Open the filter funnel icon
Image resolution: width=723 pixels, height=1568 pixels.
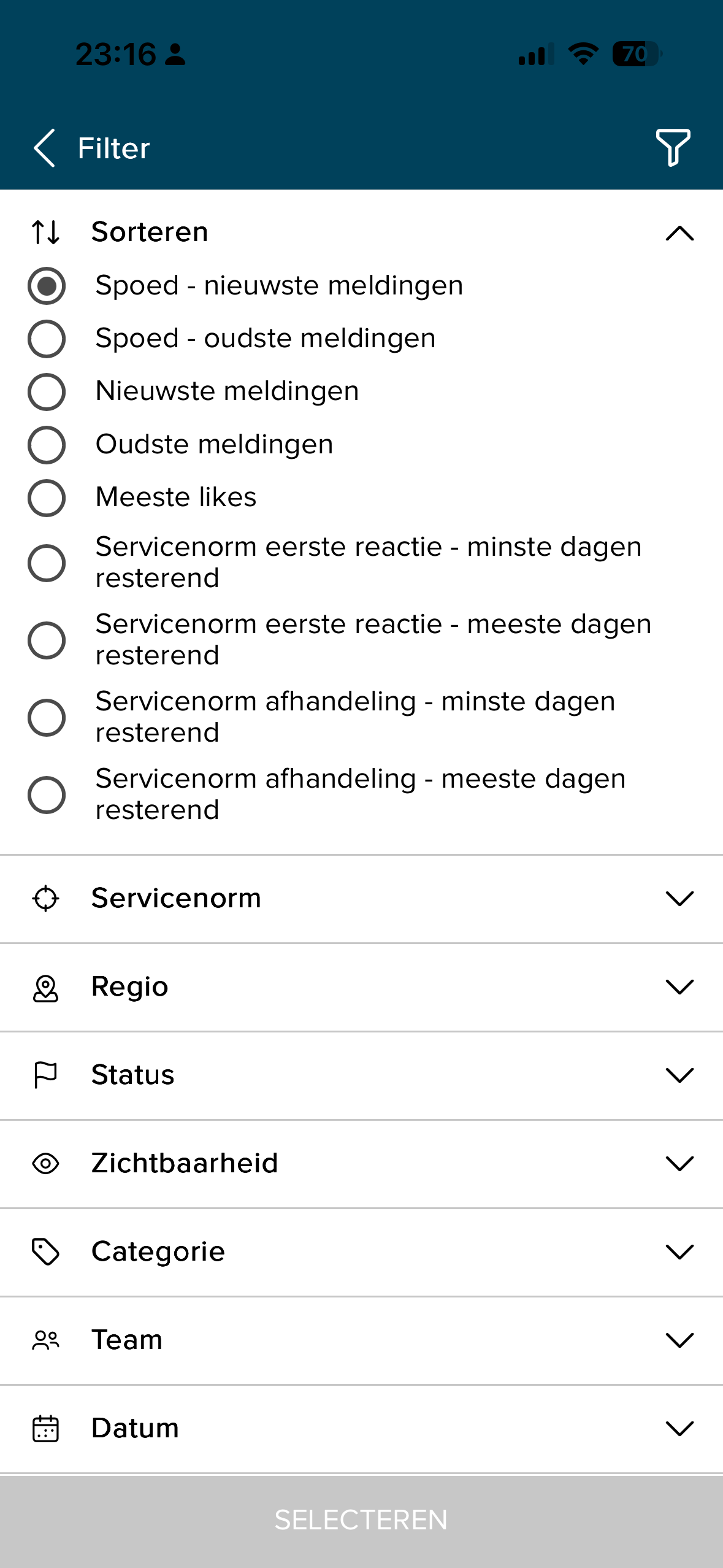pyautogui.click(x=675, y=147)
